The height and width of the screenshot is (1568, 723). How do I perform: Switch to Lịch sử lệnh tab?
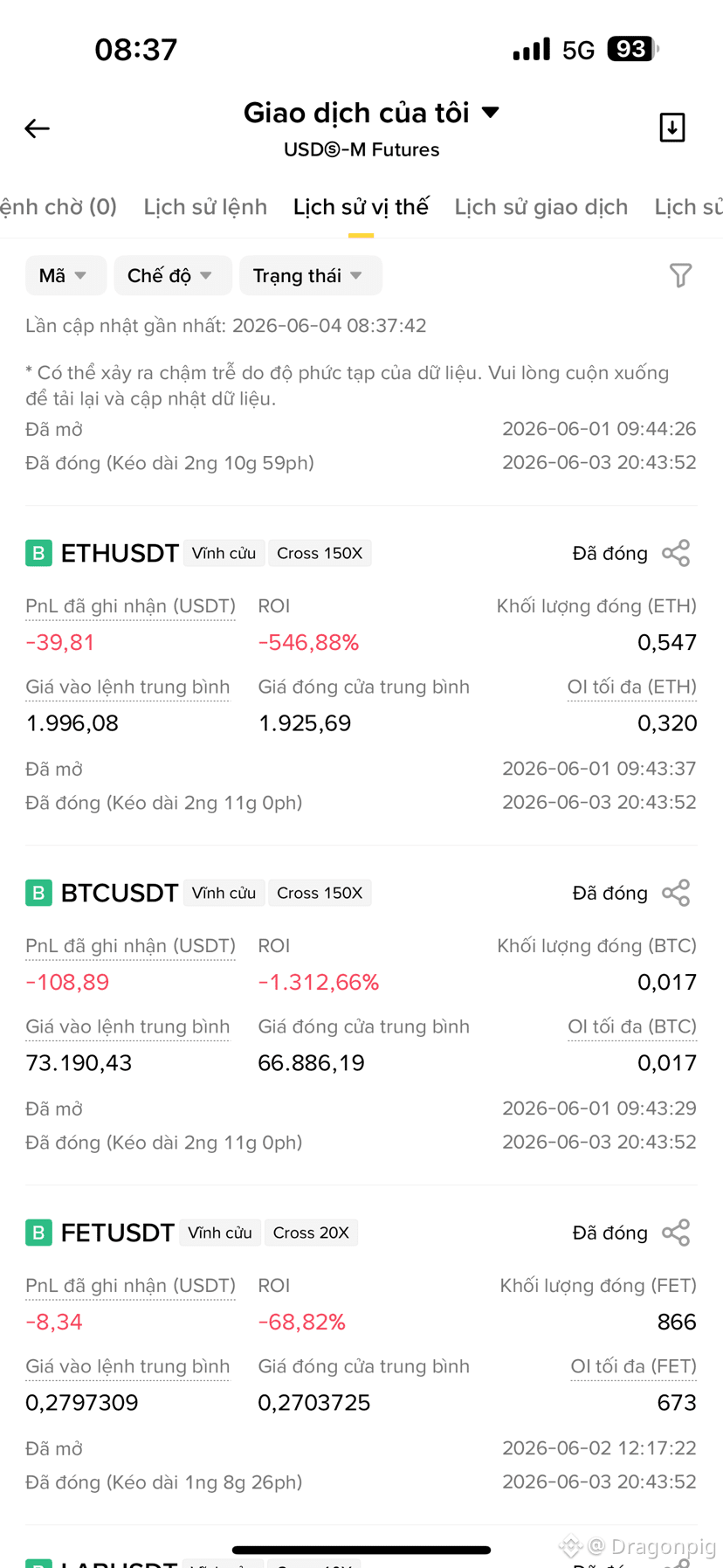205,207
